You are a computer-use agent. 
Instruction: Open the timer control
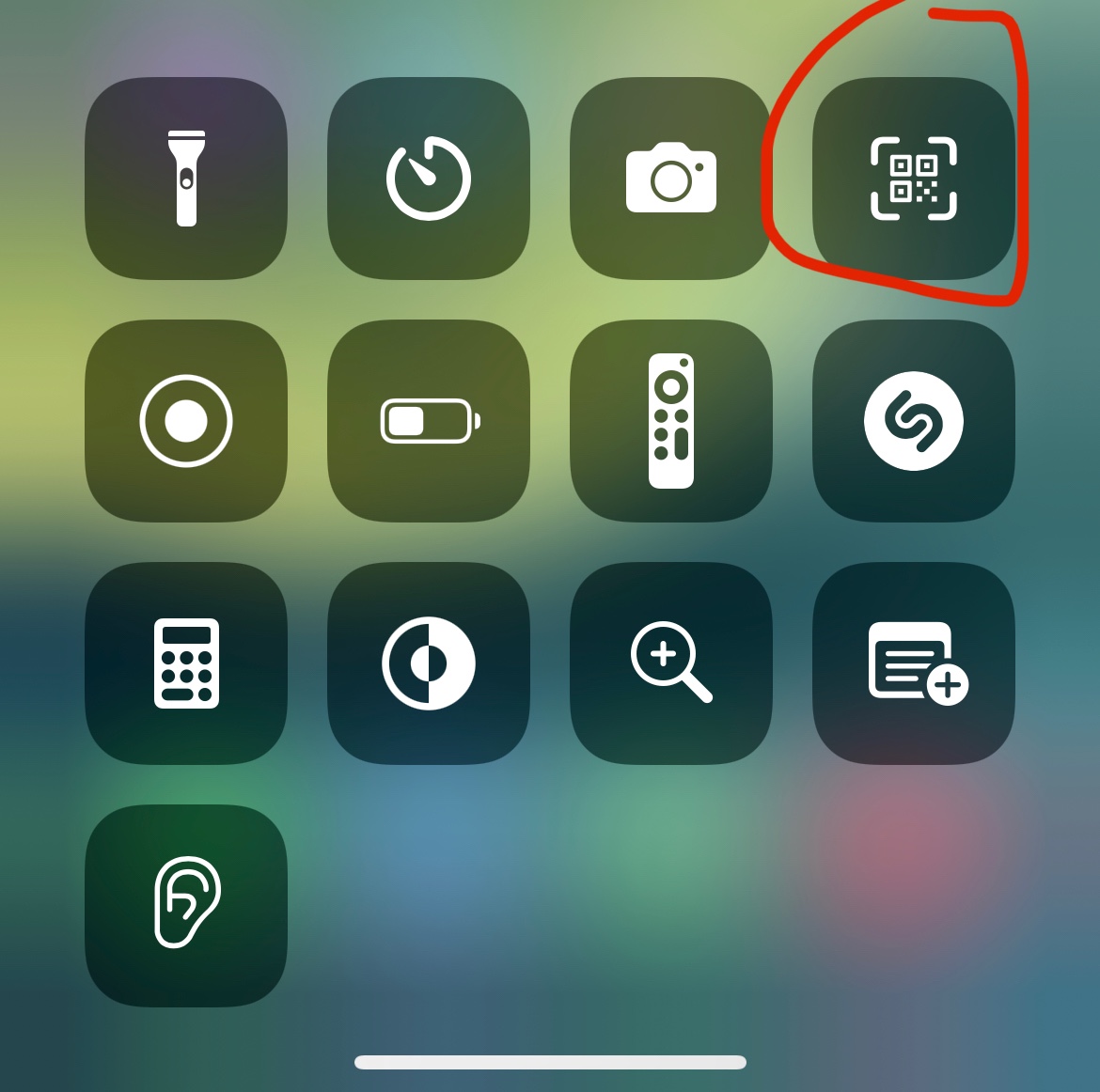(x=429, y=179)
